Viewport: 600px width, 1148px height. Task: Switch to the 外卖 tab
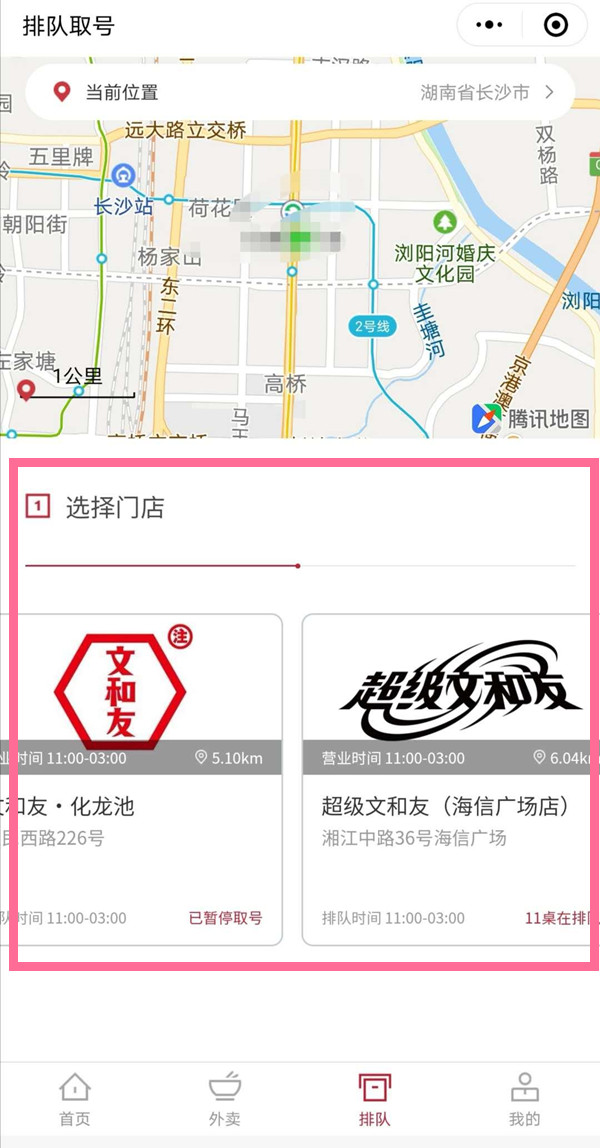coord(224,1099)
